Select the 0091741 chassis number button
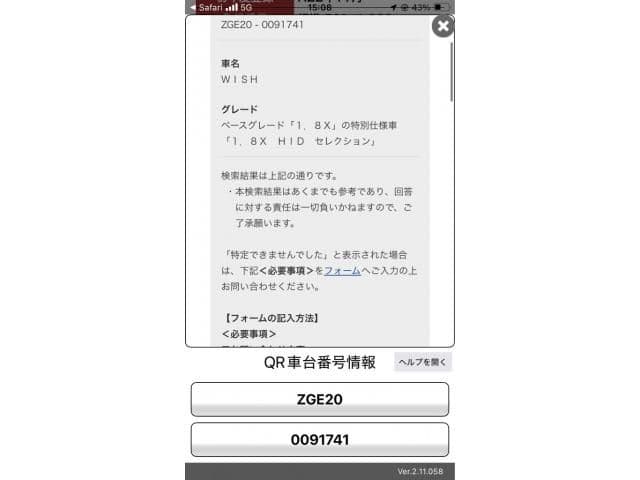The image size is (640, 480). (319, 439)
